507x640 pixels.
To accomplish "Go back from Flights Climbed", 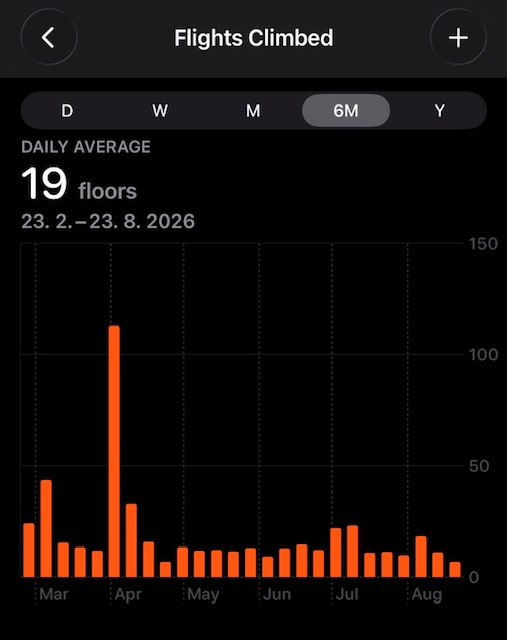I will click(49, 38).
